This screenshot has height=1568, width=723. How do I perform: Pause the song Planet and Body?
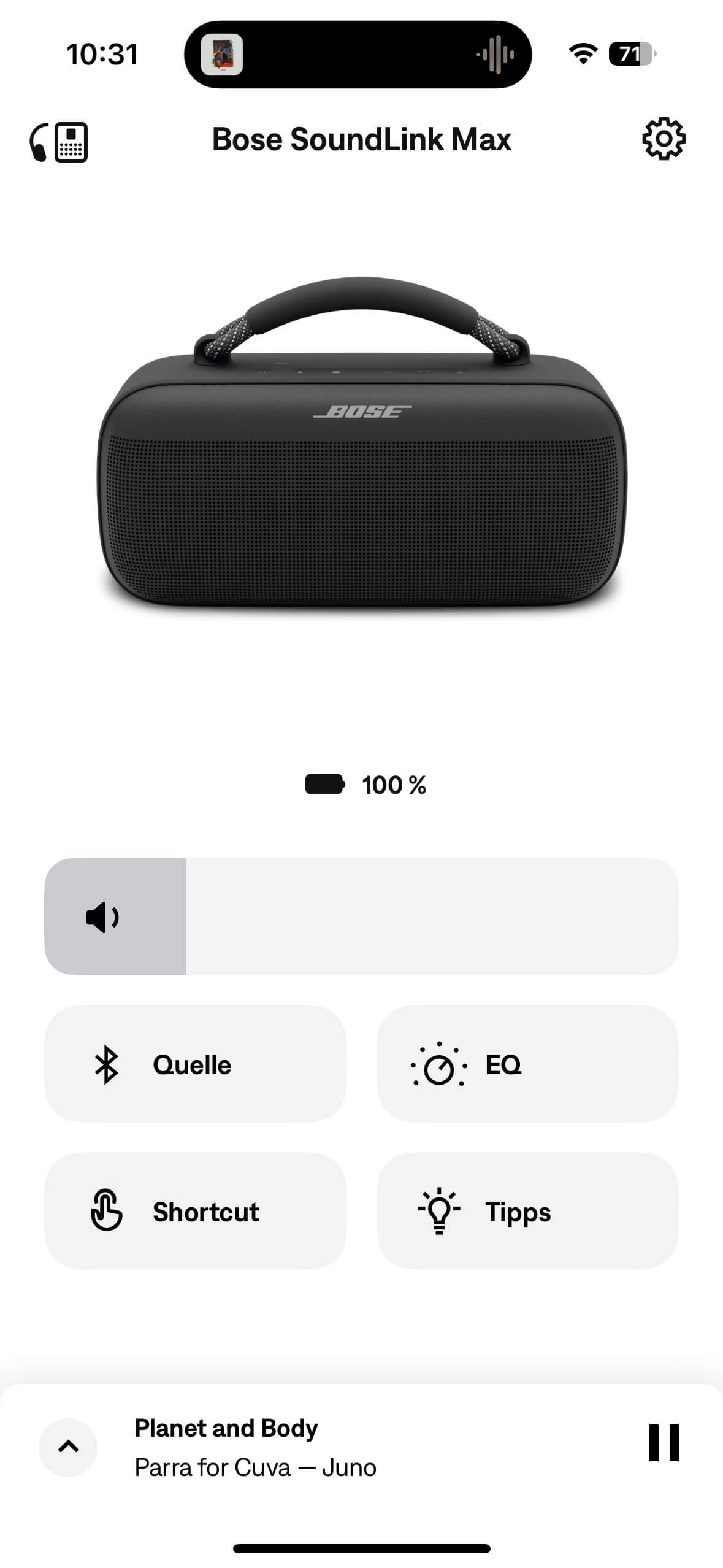(x=664, y=1443)
